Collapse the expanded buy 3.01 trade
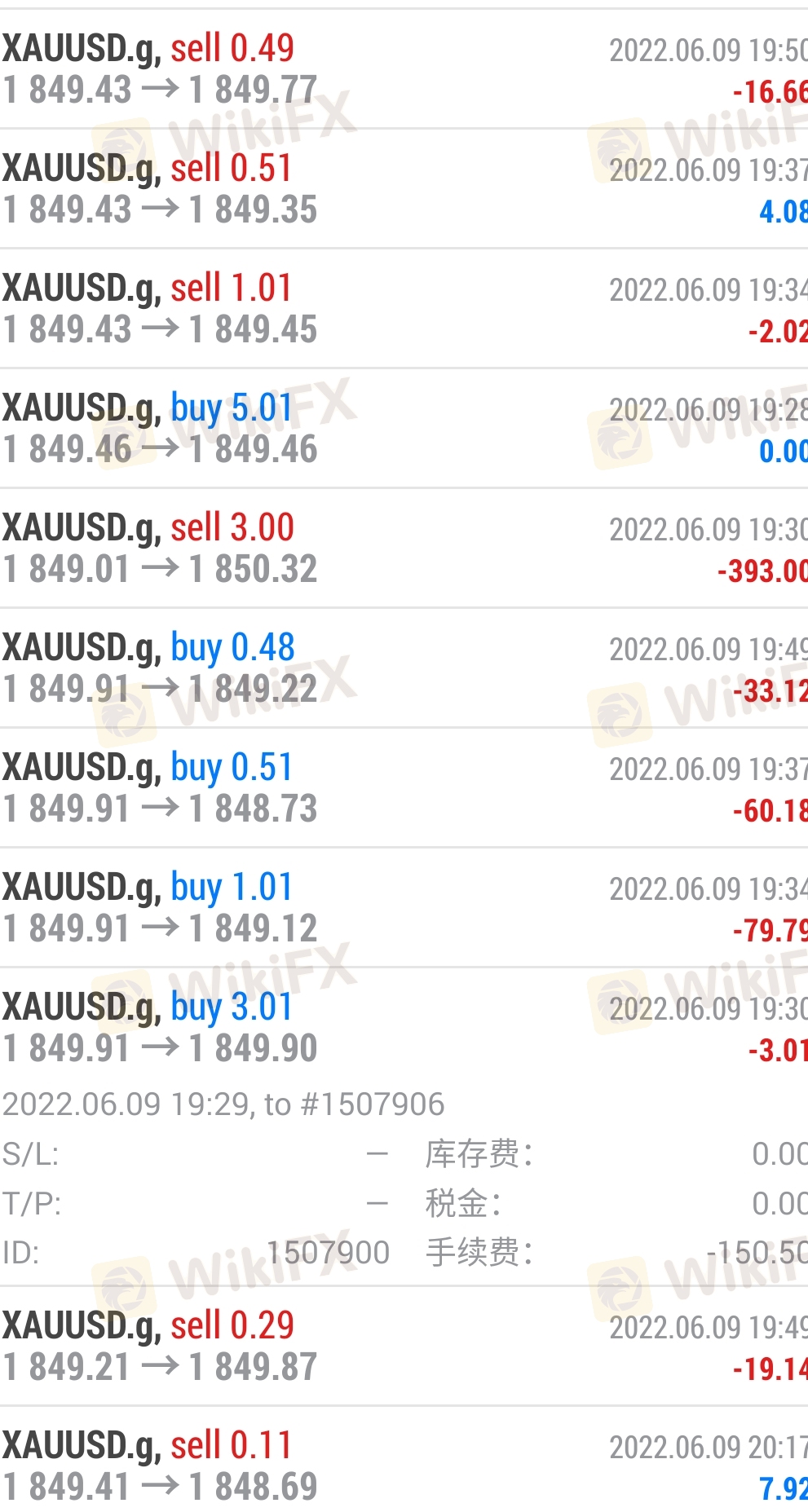 pos(404,1028)
